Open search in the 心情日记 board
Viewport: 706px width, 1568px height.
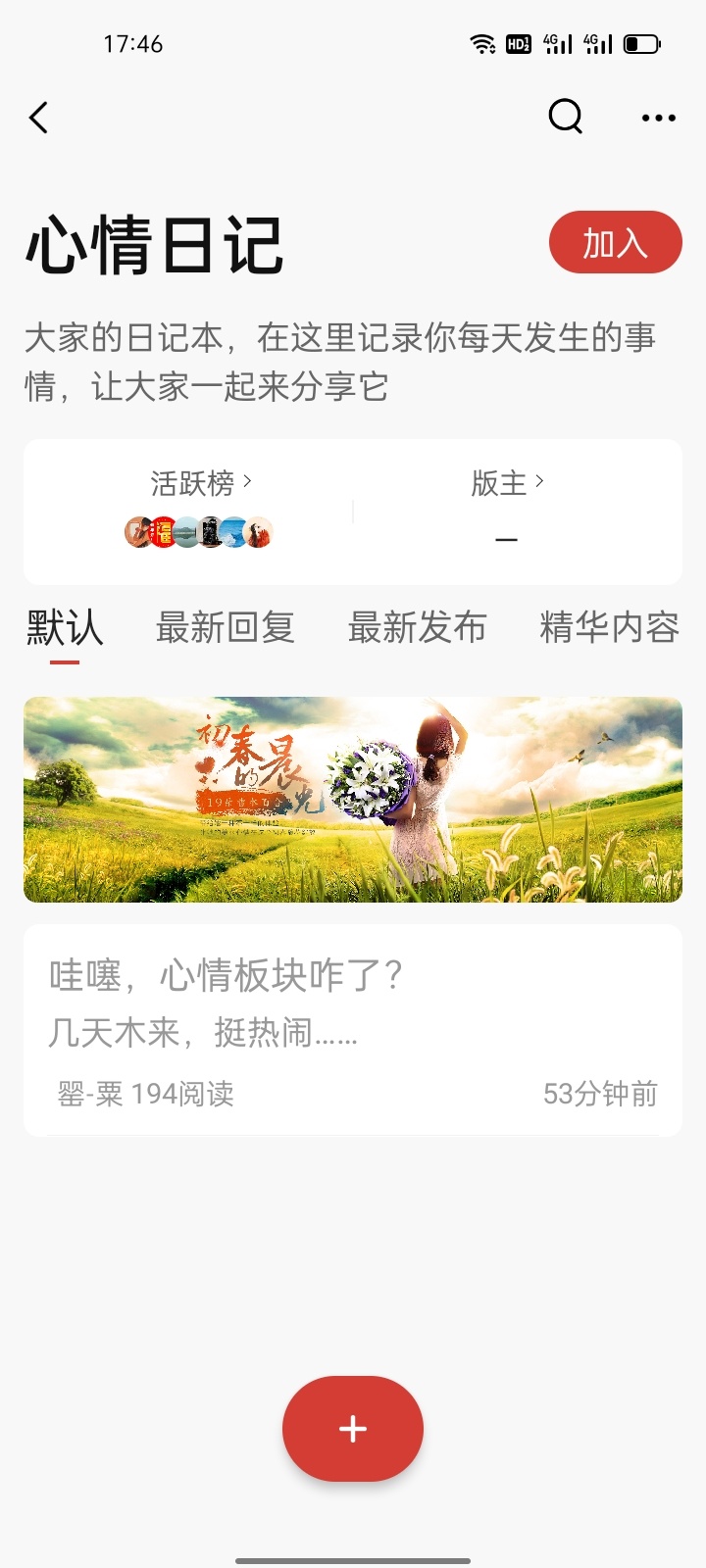[565, 117]
